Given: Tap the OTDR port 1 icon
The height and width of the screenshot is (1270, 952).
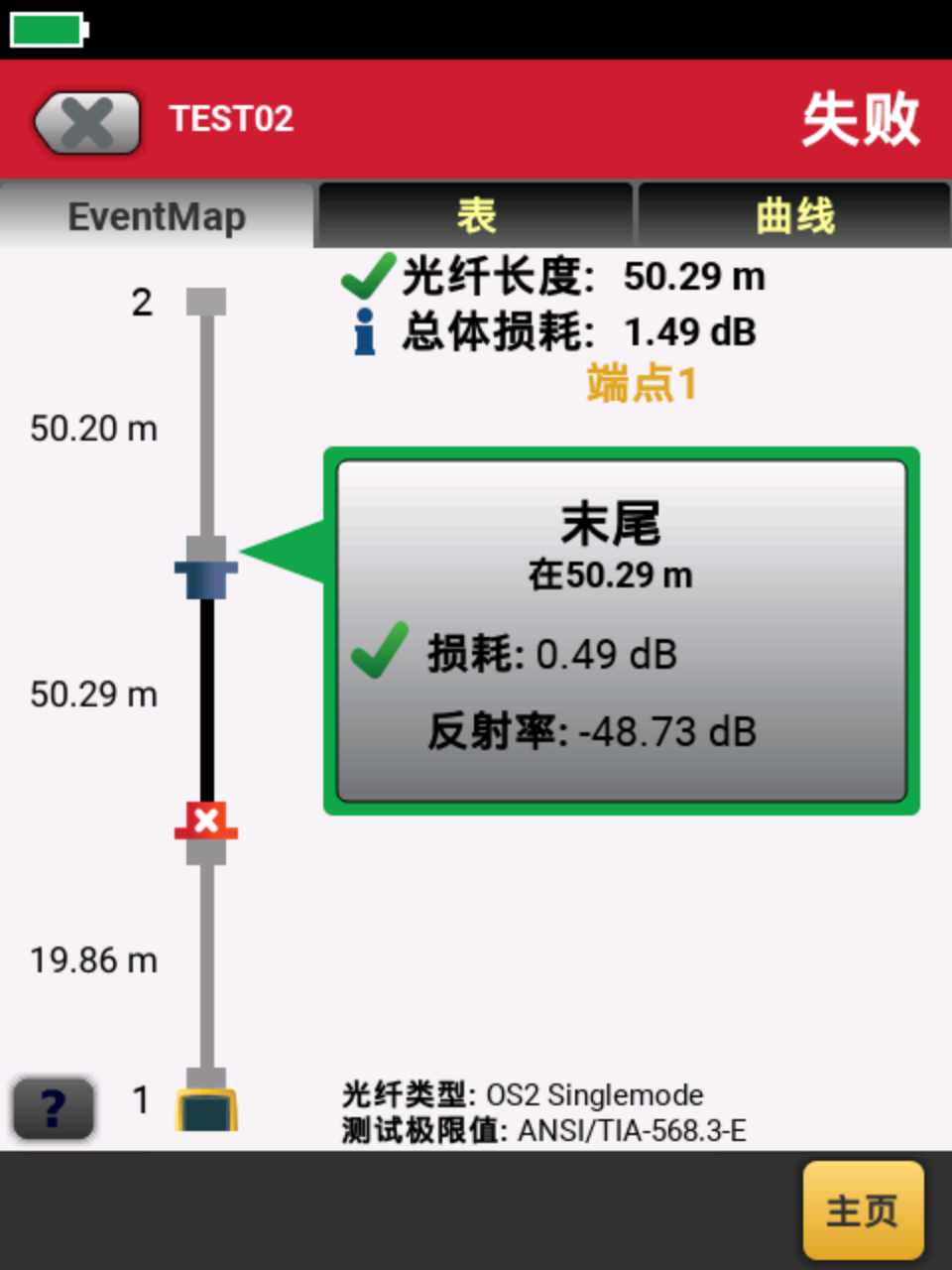Looking at the screenshot, I should (206, 1109).
